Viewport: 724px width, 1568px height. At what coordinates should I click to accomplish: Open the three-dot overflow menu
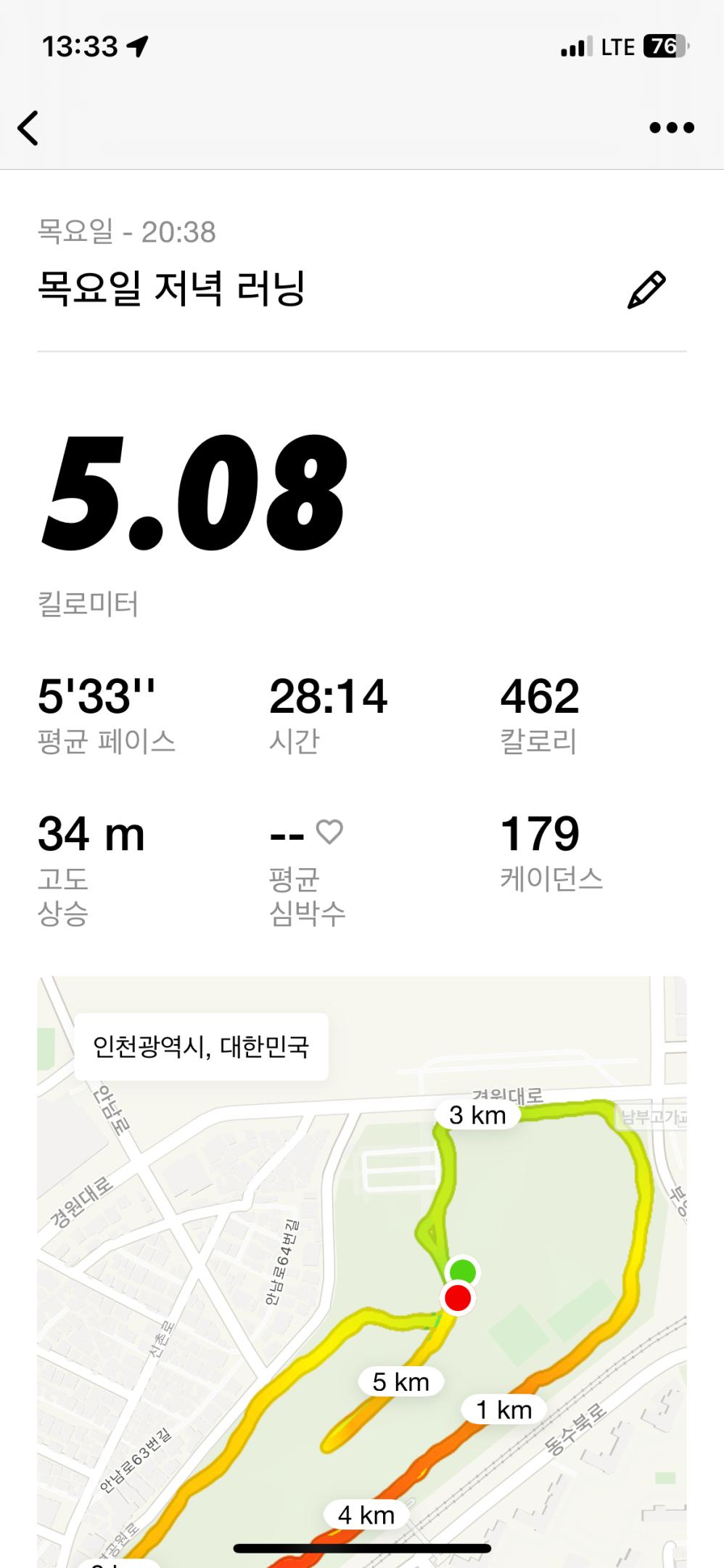671,128
